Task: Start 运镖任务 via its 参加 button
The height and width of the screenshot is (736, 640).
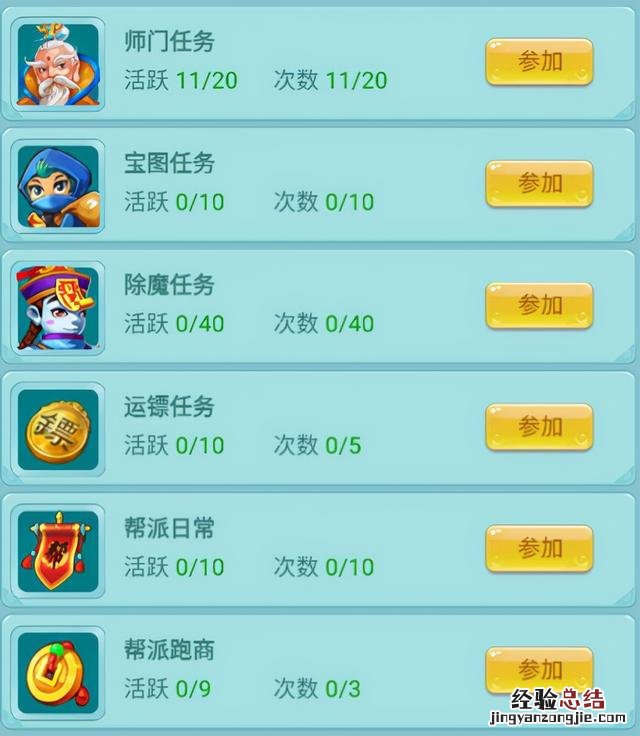Action: (539, 427)
